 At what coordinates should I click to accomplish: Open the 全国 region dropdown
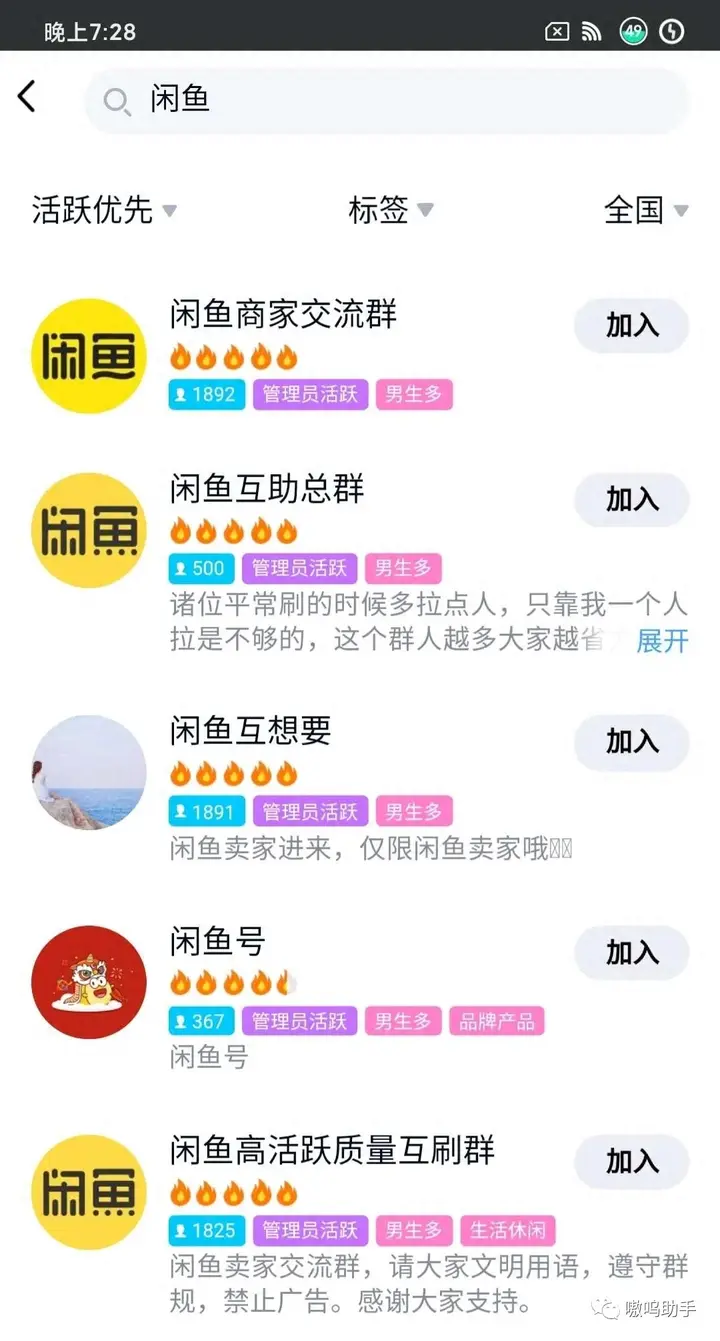[646, 210]
